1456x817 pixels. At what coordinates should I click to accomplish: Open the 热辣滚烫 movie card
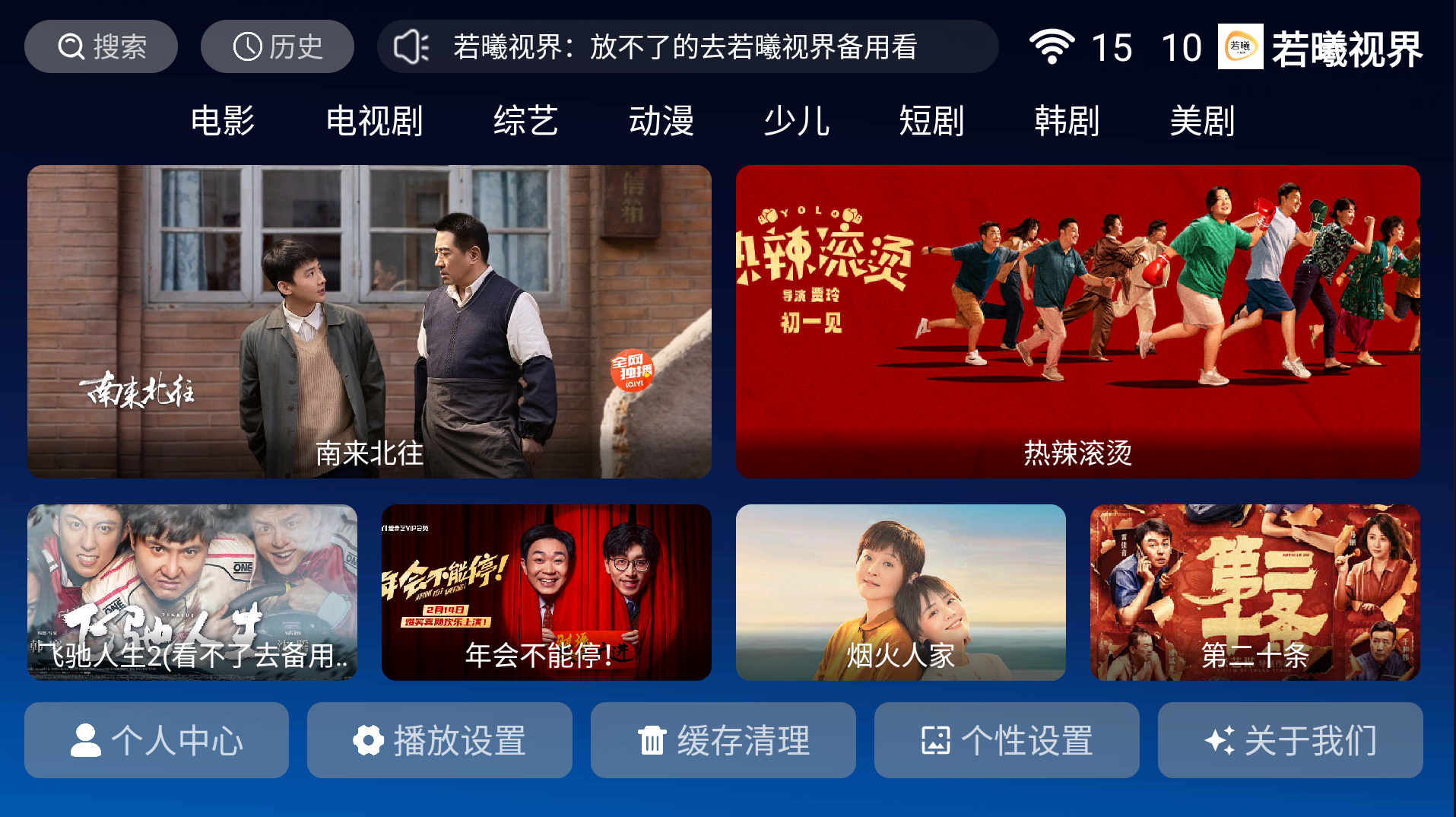(x=1077, y=321)
